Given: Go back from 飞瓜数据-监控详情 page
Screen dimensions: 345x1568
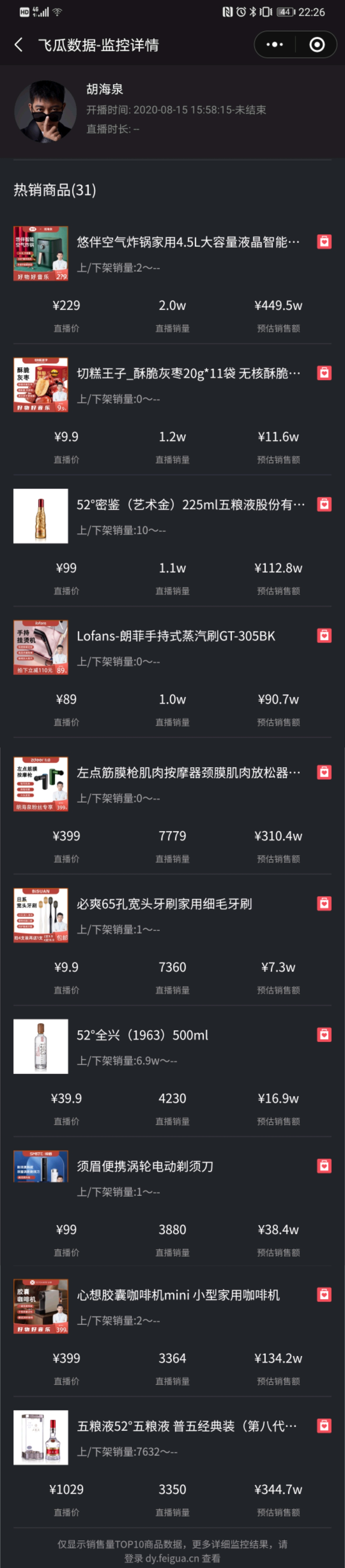Looking at the screenshot, I should [x=19, y=45].
